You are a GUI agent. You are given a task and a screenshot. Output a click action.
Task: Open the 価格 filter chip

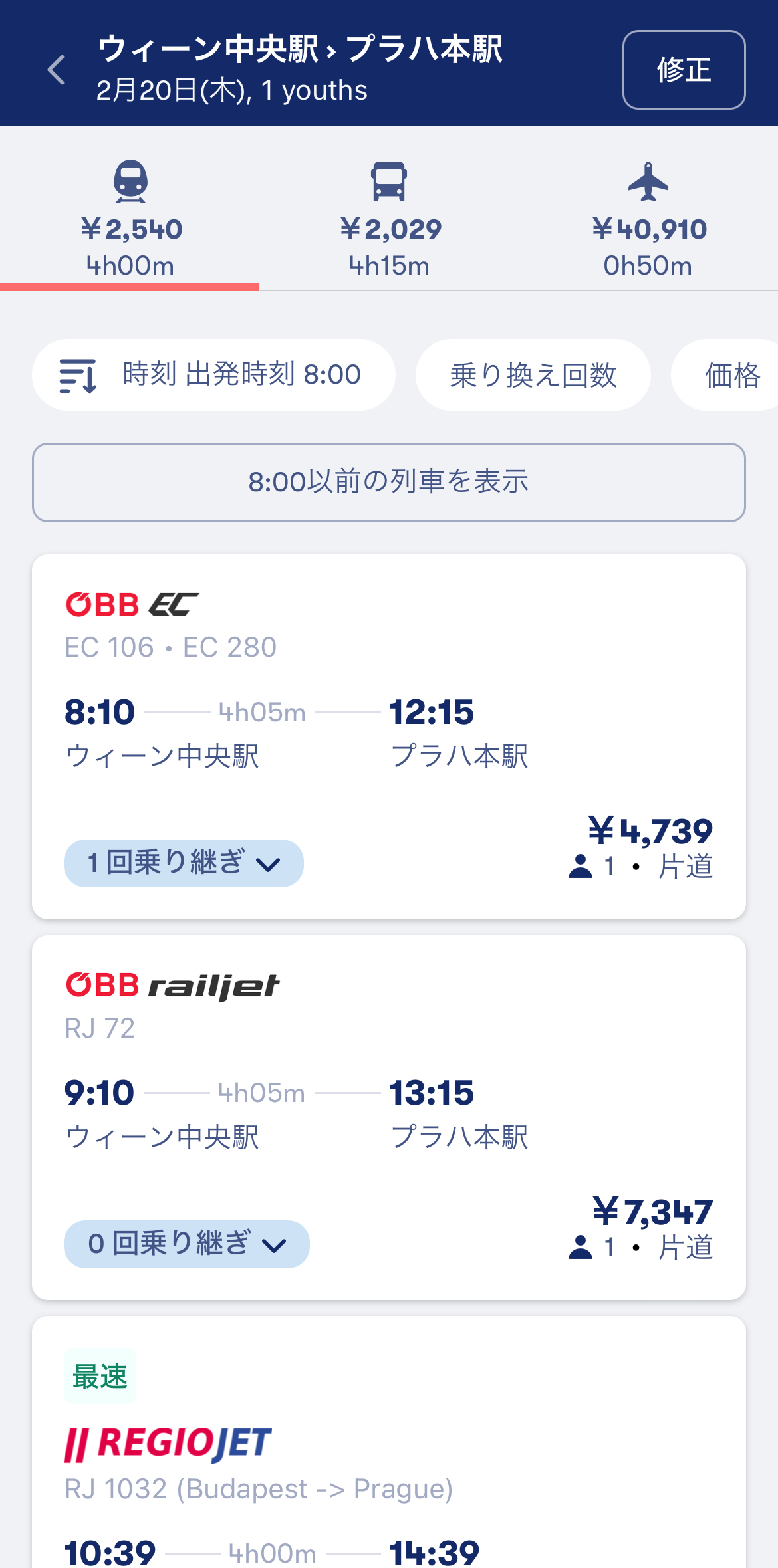pos(725,375)
